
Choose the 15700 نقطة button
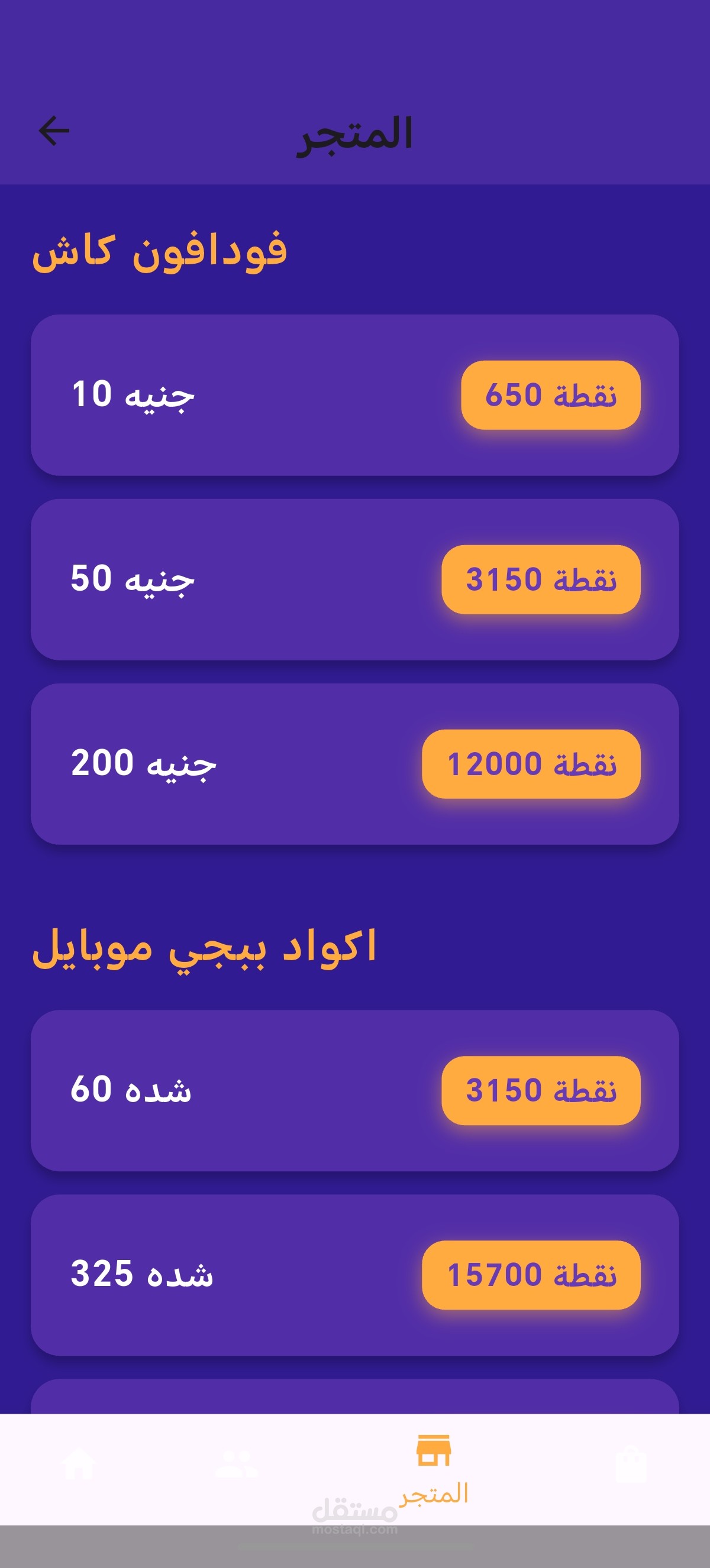tap(531, 1275)
